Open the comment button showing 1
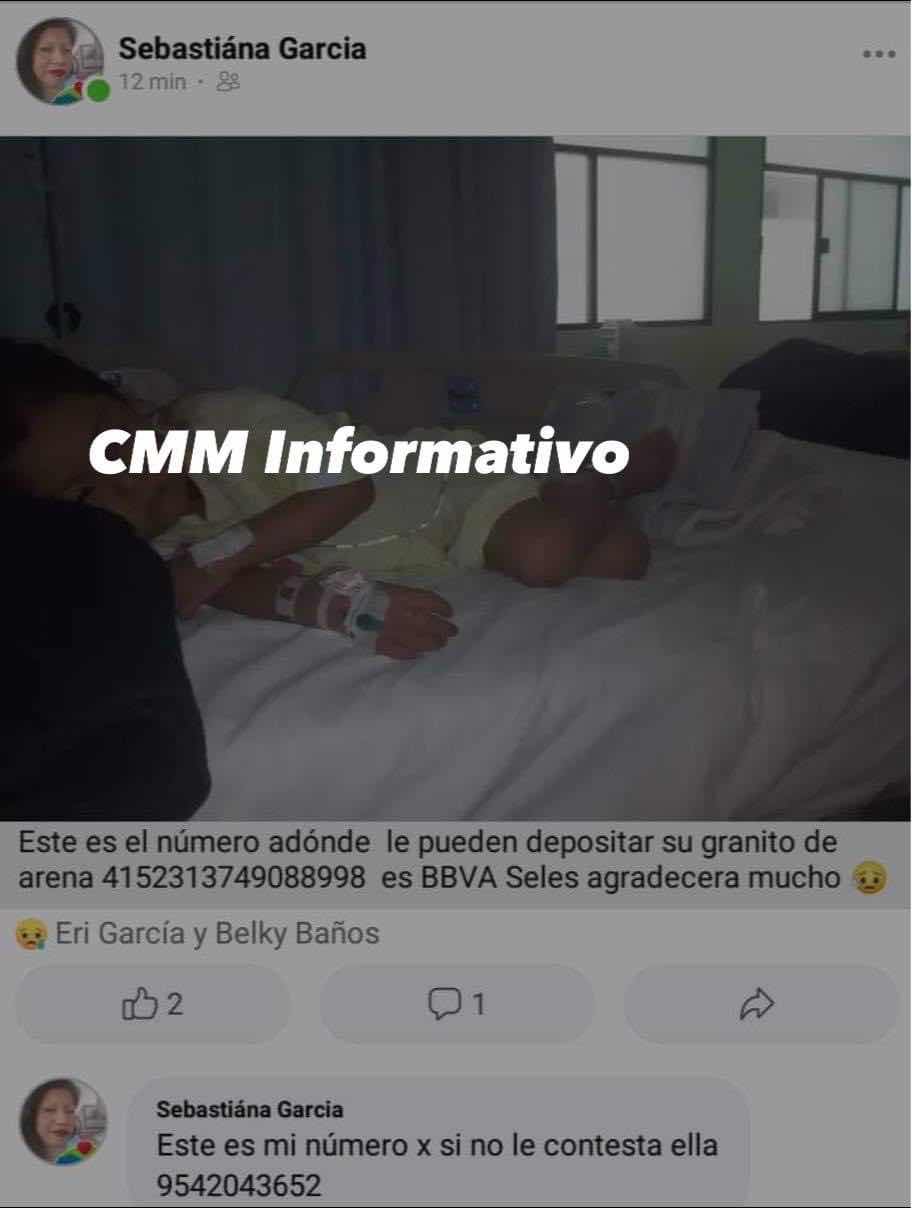 (x=457, y=1004)
